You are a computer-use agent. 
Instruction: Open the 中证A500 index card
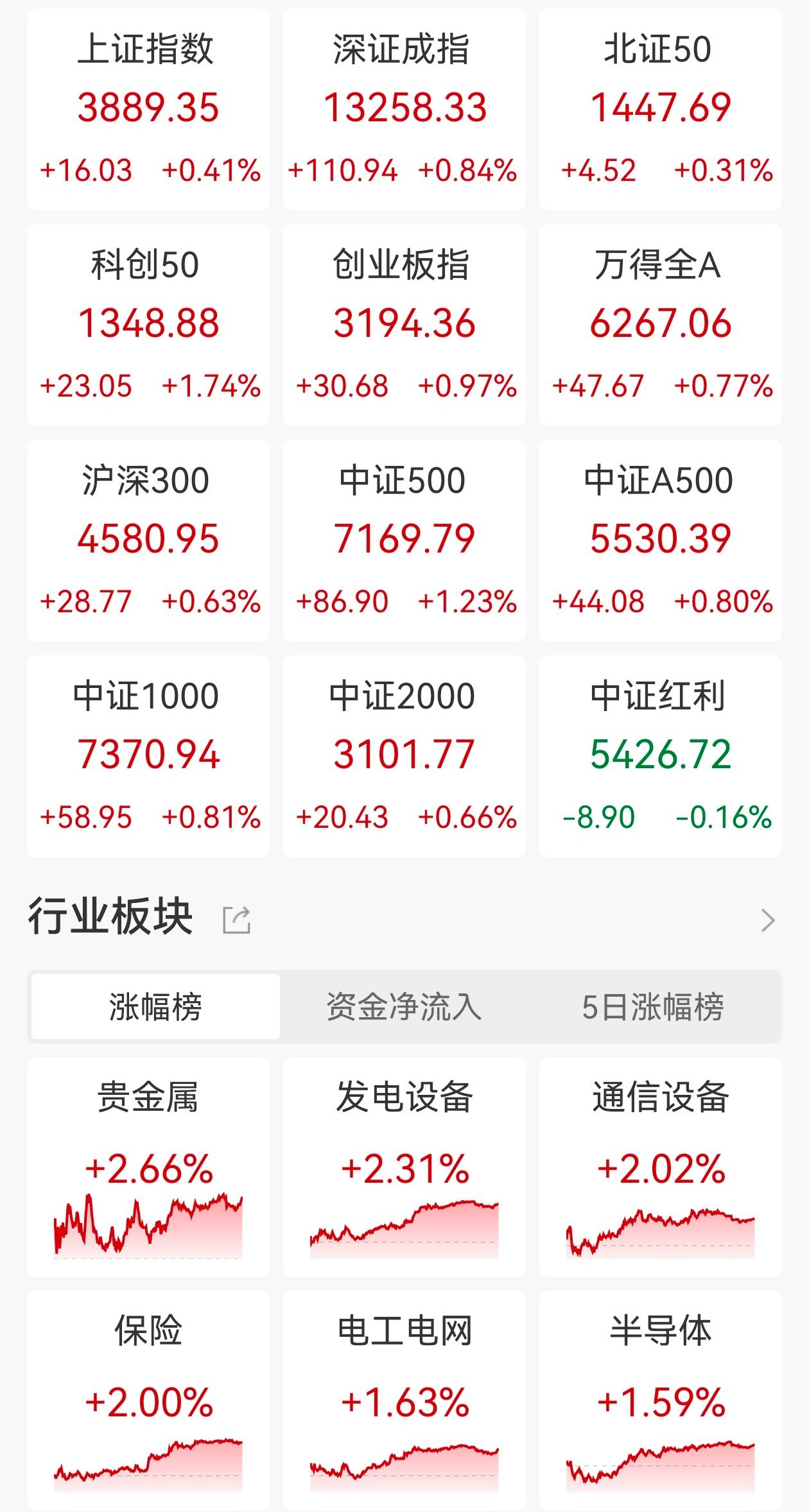coord(660,540)
